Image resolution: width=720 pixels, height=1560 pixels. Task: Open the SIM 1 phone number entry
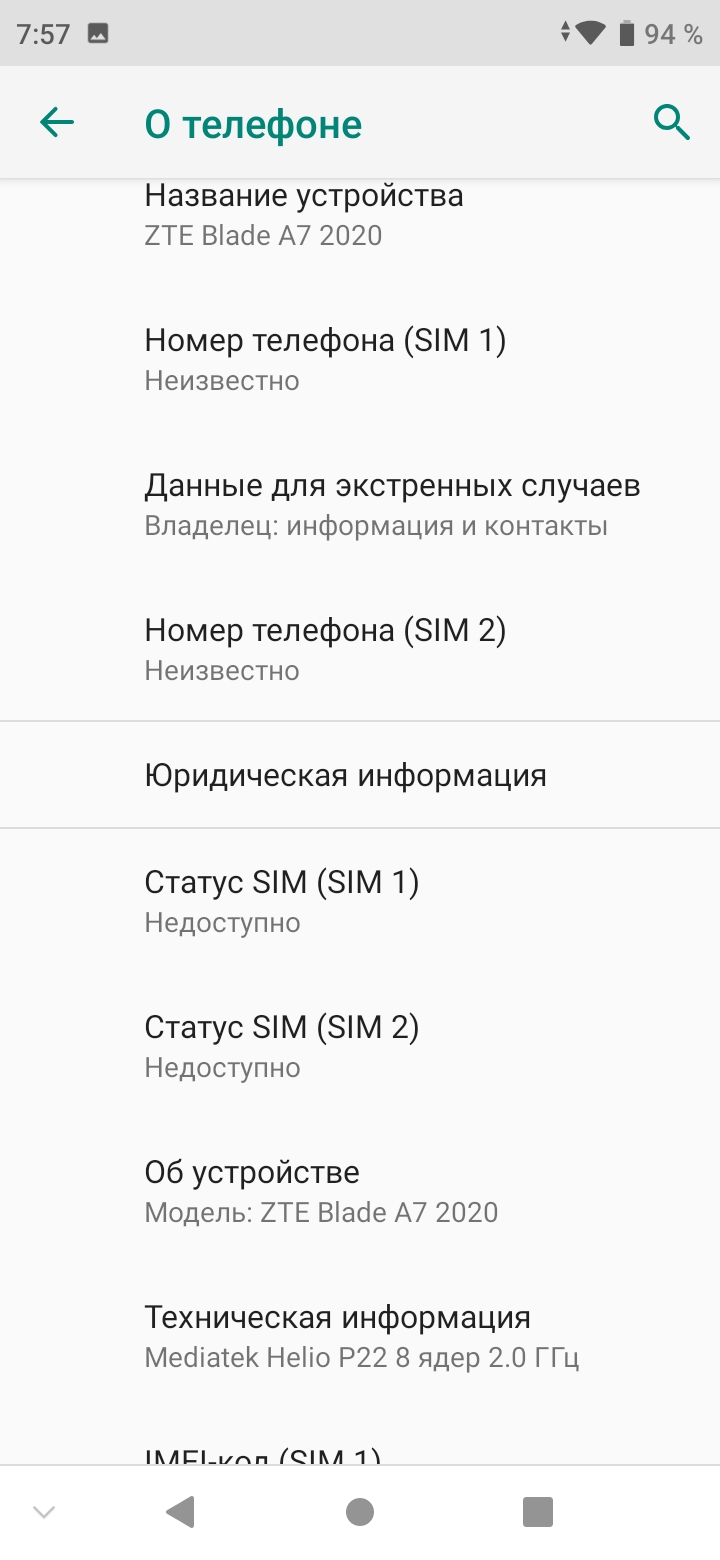point(325,358)
